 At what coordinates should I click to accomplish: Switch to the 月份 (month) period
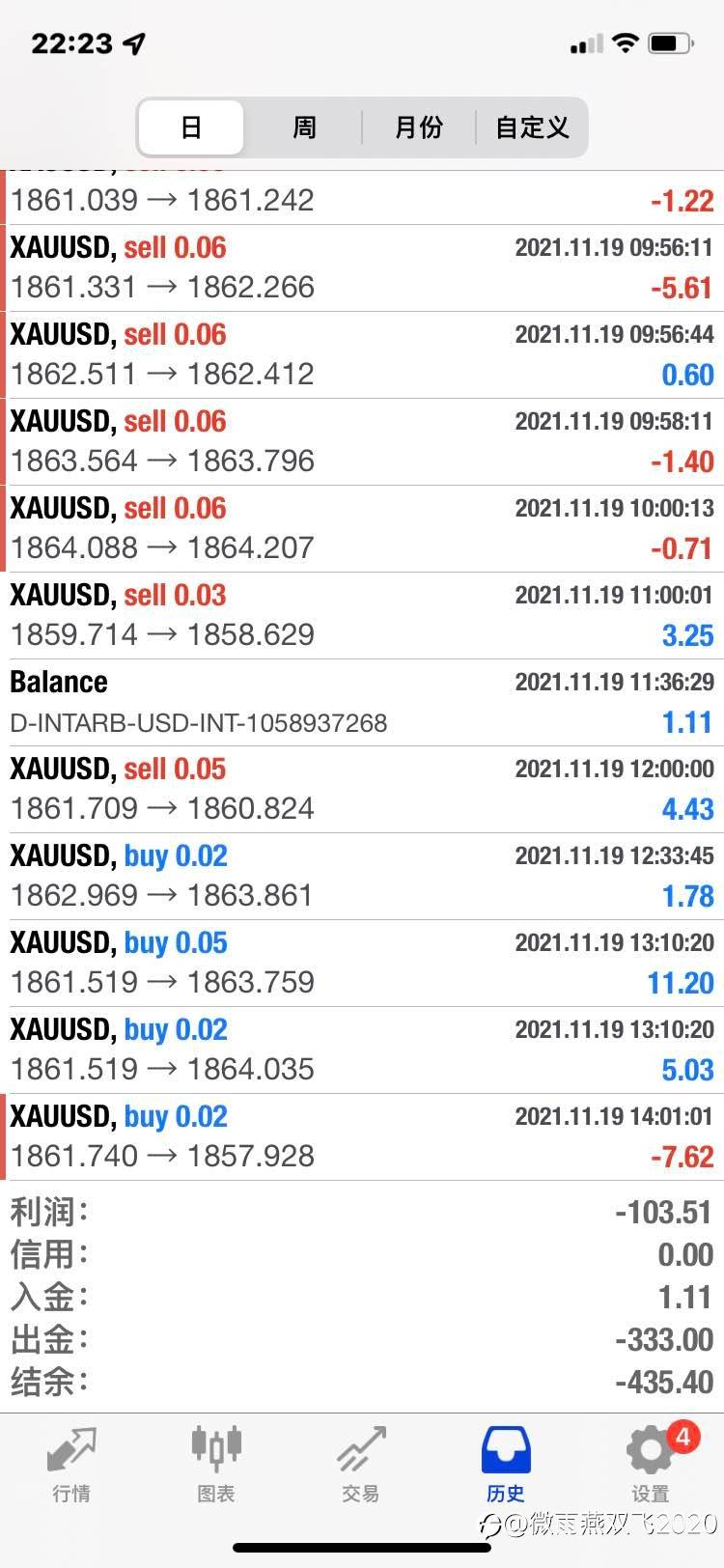click(x=419, y=127)
